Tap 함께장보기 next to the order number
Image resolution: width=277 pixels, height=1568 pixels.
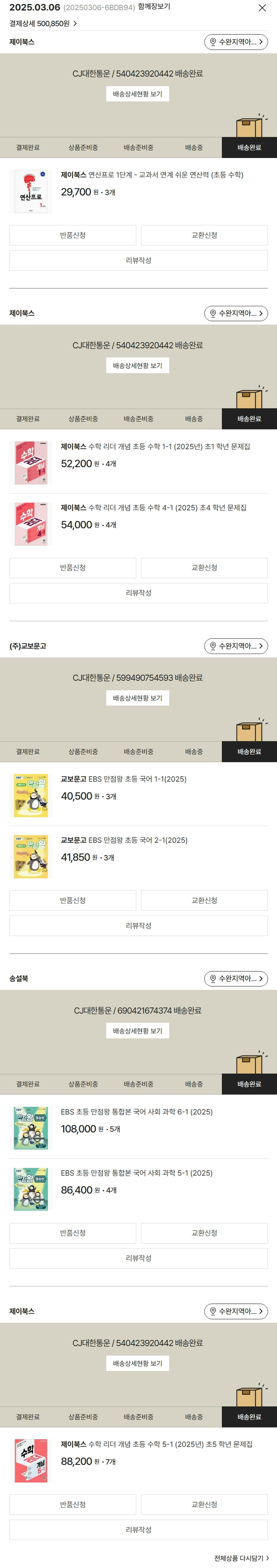tap(154, 7)
